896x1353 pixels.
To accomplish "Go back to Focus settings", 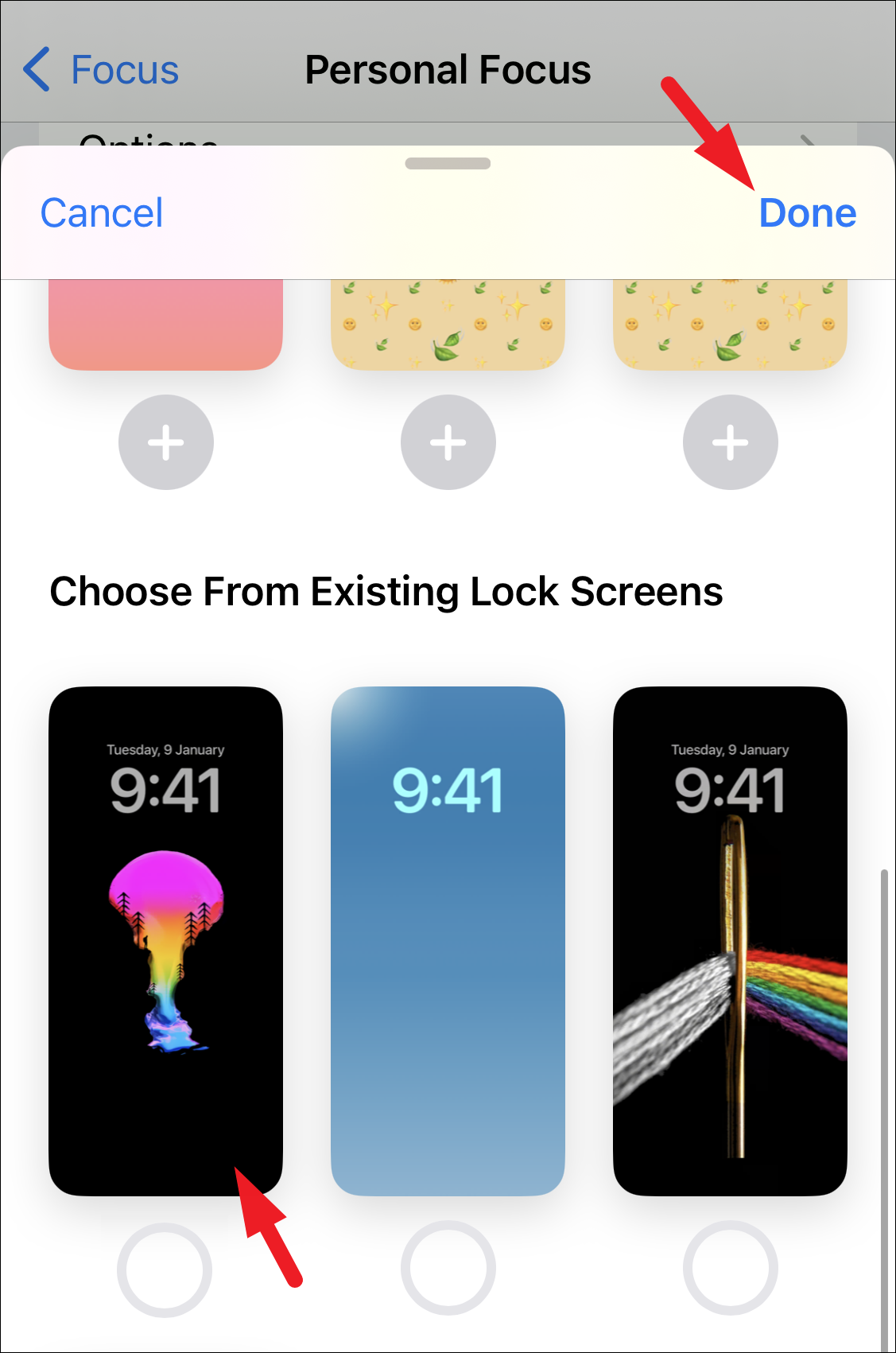I will 101,70.
